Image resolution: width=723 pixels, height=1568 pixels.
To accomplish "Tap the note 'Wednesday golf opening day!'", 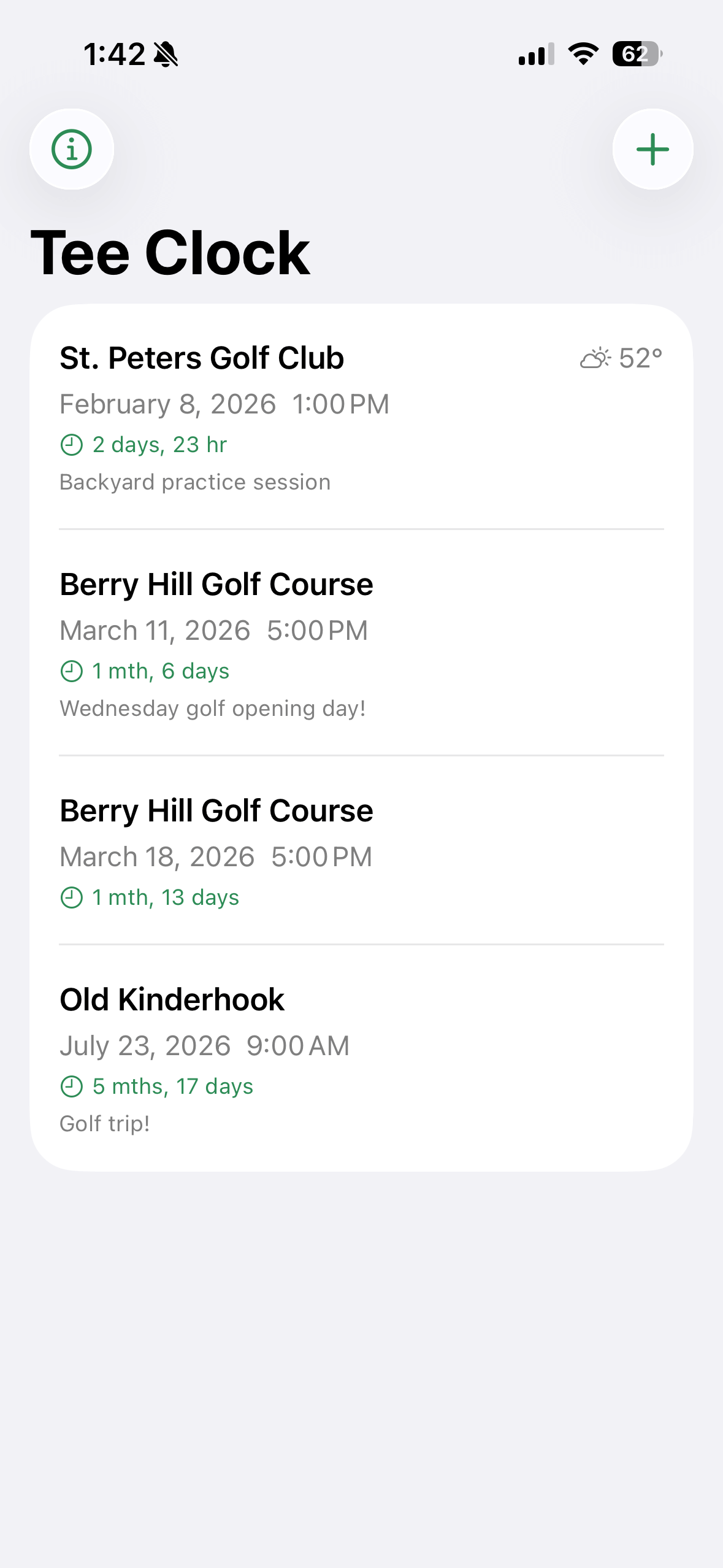I will click(212, 707).
